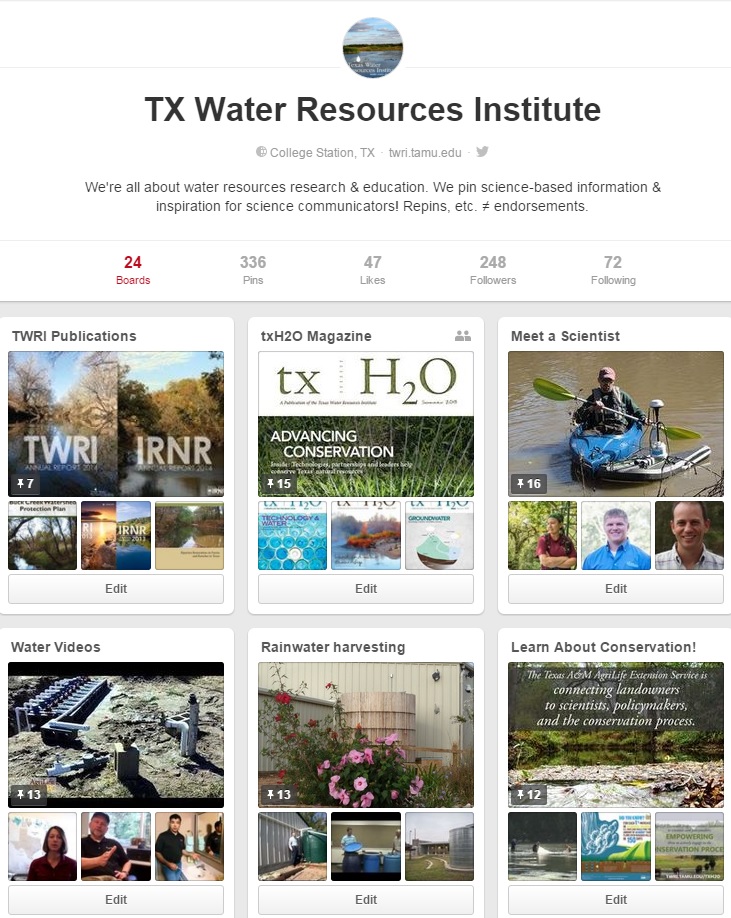Open the Water Videos board
731x918 pixels.
click(x=116, y=735)
